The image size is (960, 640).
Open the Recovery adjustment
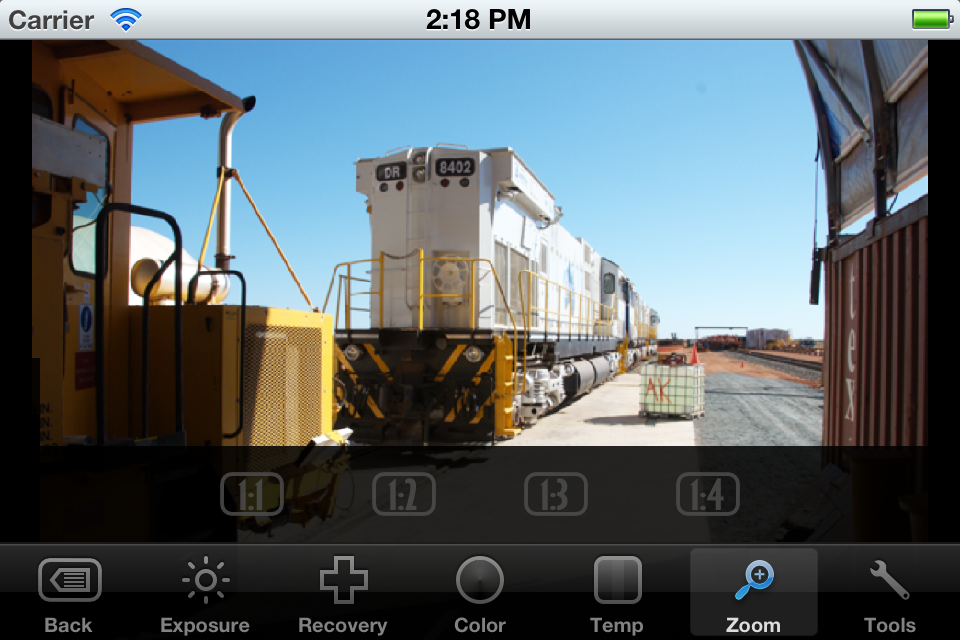343,593
